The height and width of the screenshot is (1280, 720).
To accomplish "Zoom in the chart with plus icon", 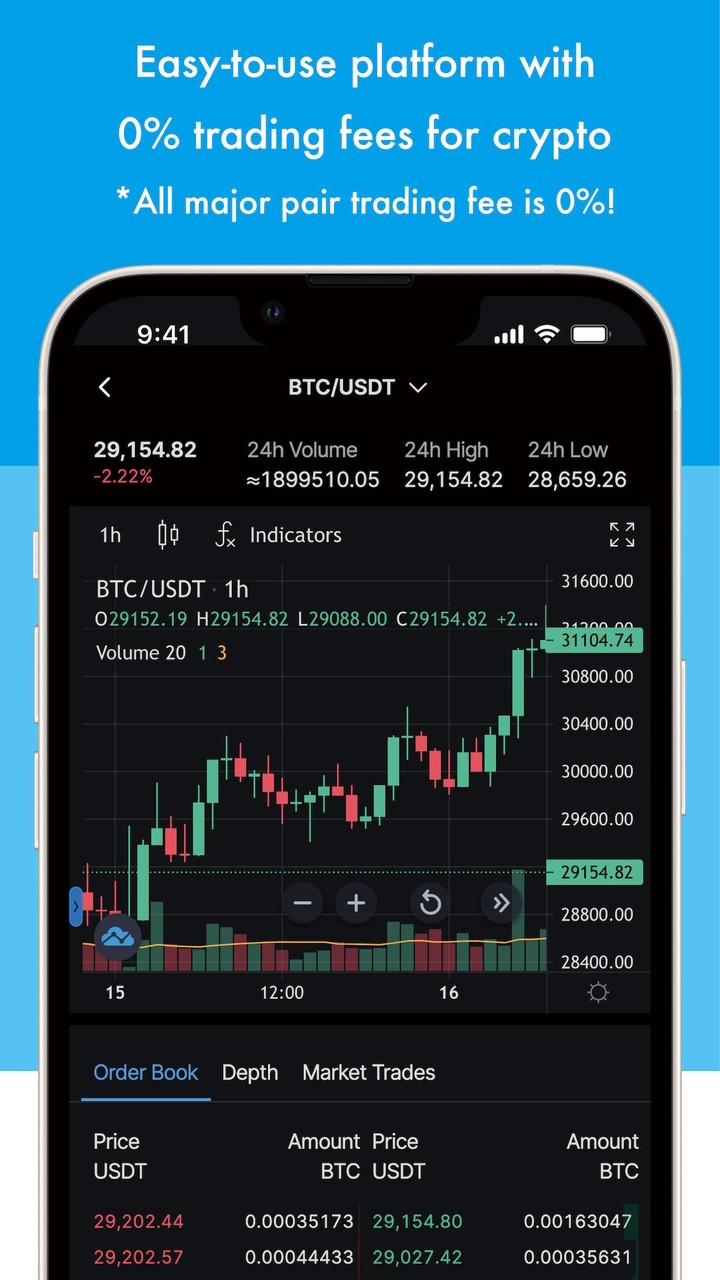I will point(356,903).
